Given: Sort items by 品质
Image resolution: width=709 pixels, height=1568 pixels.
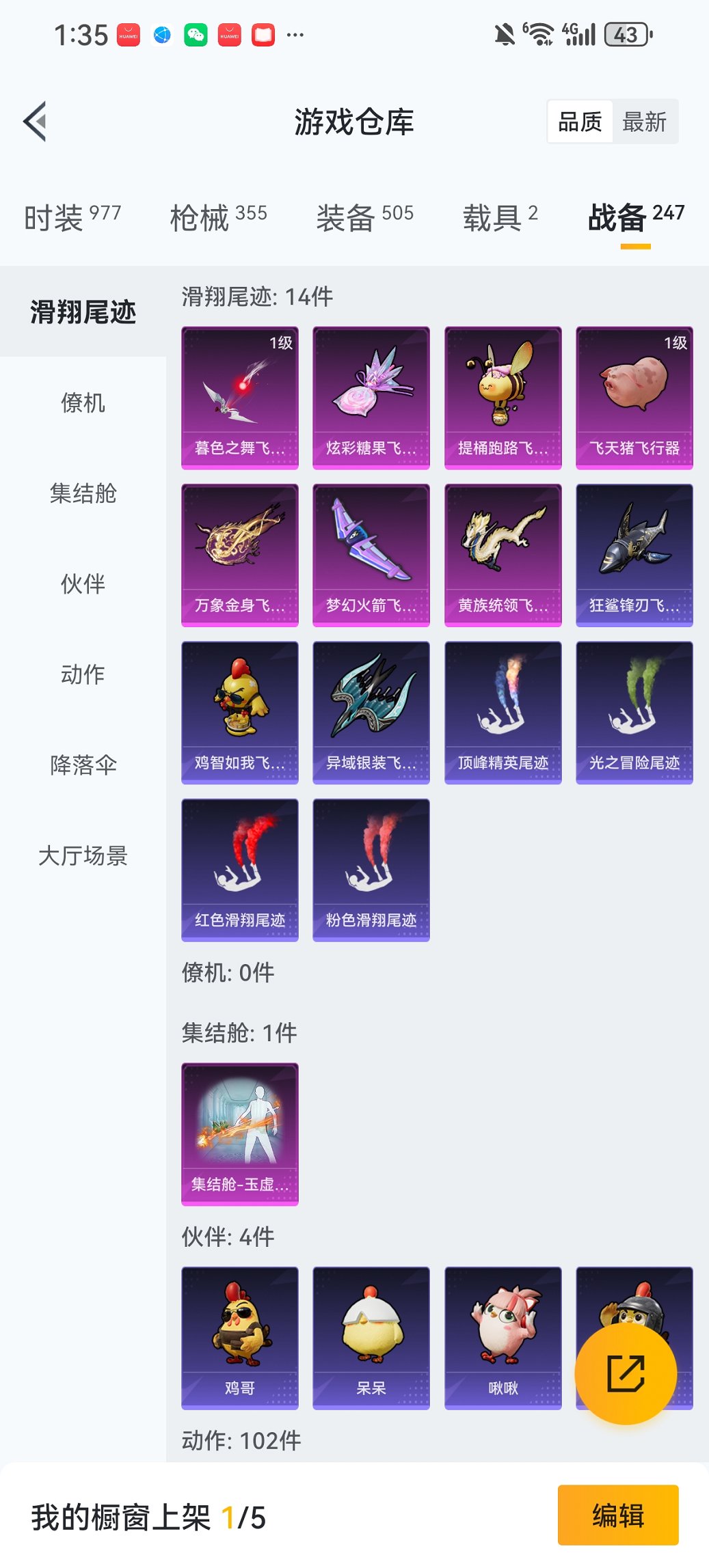Looking at the screenshot, I should [580, 122].
